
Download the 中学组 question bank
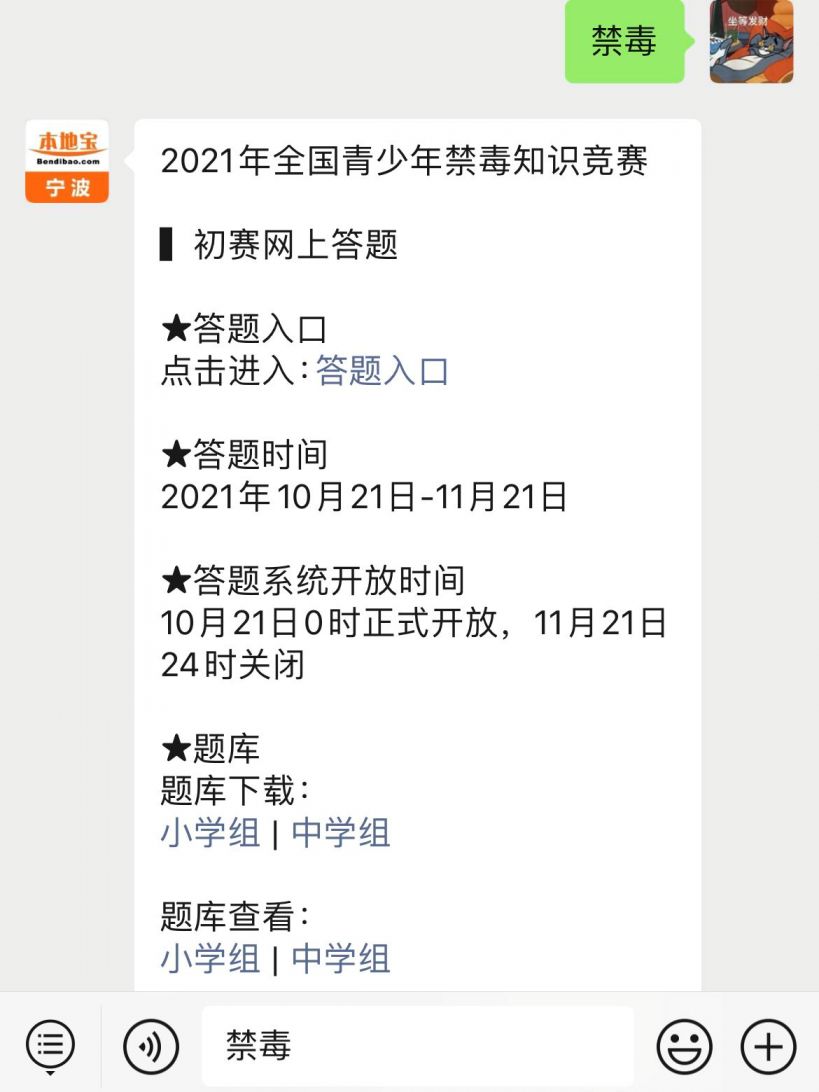pos(339,833)
